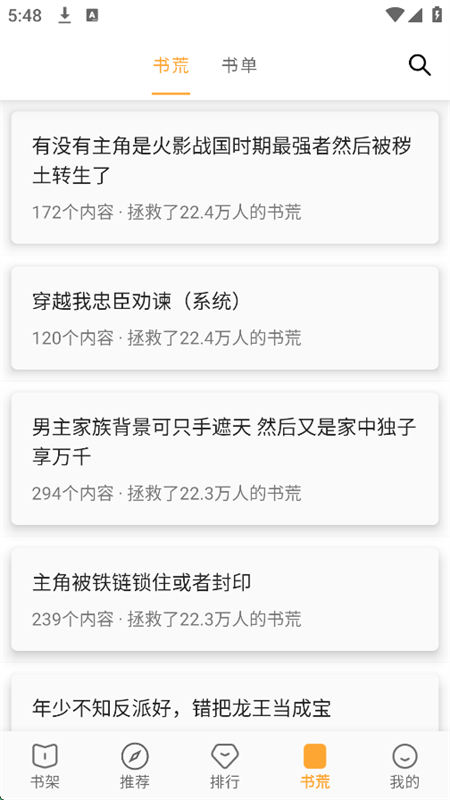This screenshot has height=800, width=450.
Task: Open the 我的 profile tab
Action: click(405, 766)
